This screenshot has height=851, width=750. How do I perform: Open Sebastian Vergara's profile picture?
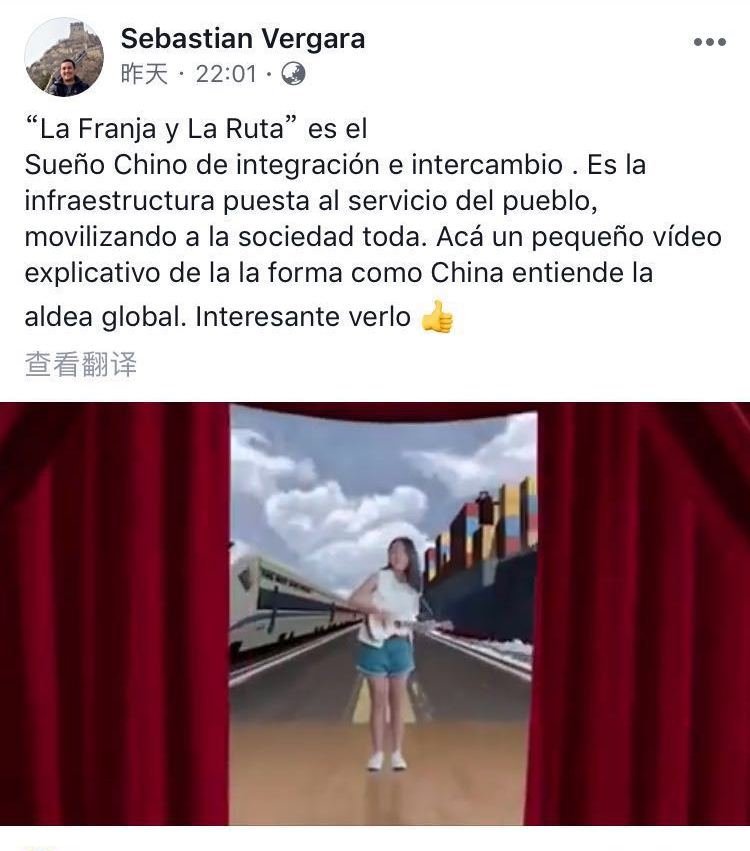(x=64, y=57)
